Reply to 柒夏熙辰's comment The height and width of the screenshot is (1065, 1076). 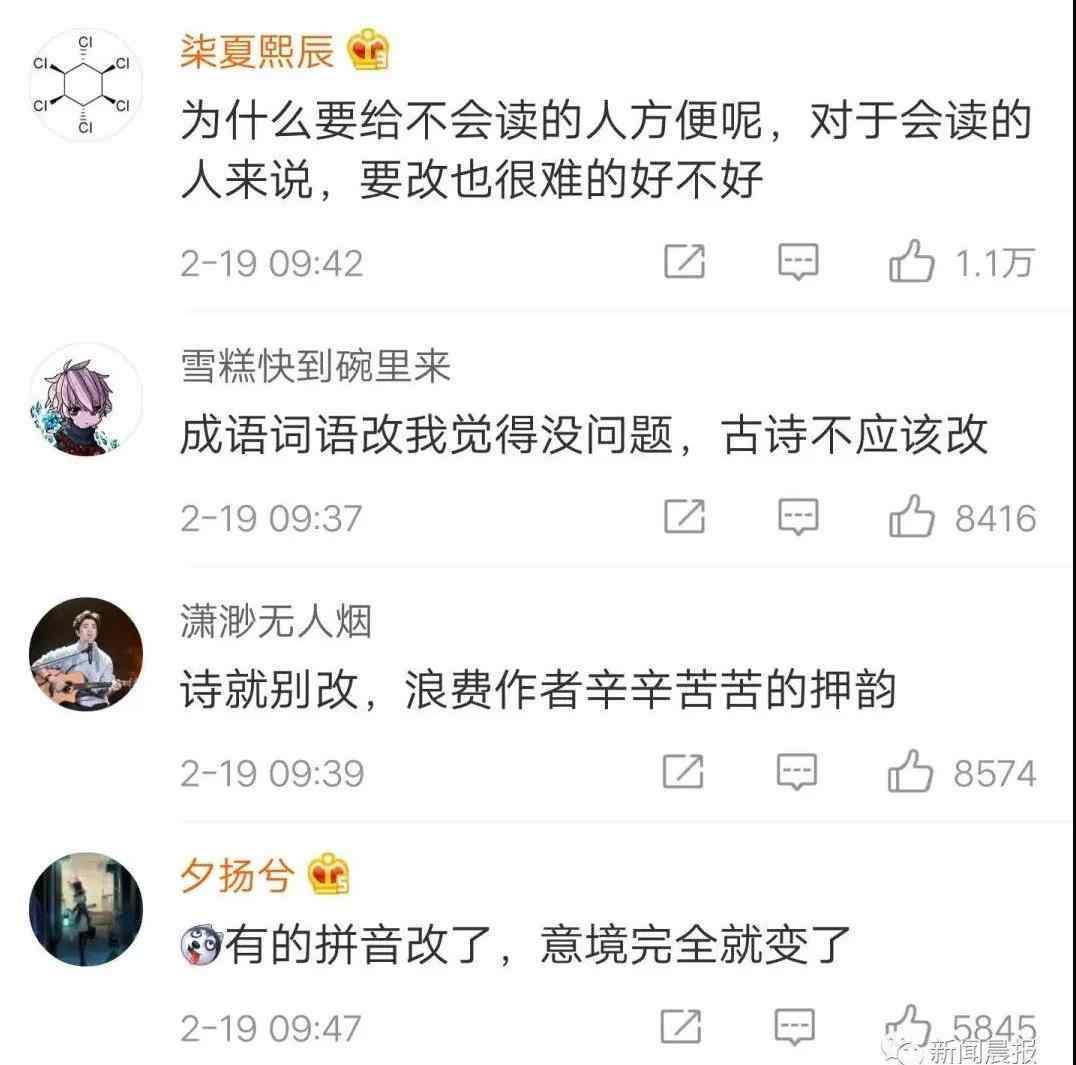(798, 263)
